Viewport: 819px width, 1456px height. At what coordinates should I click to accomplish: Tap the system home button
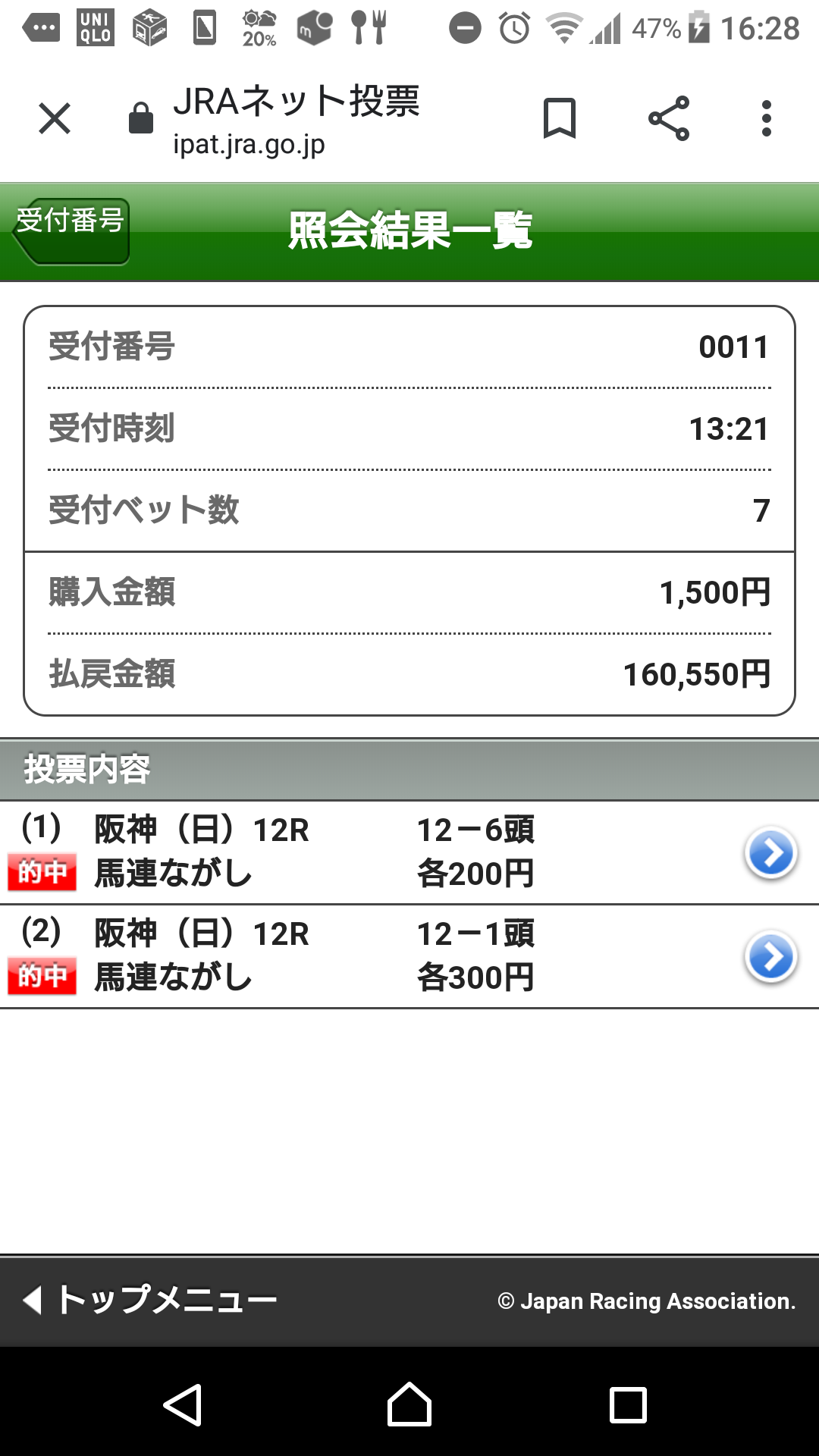tap(409, 1405)
